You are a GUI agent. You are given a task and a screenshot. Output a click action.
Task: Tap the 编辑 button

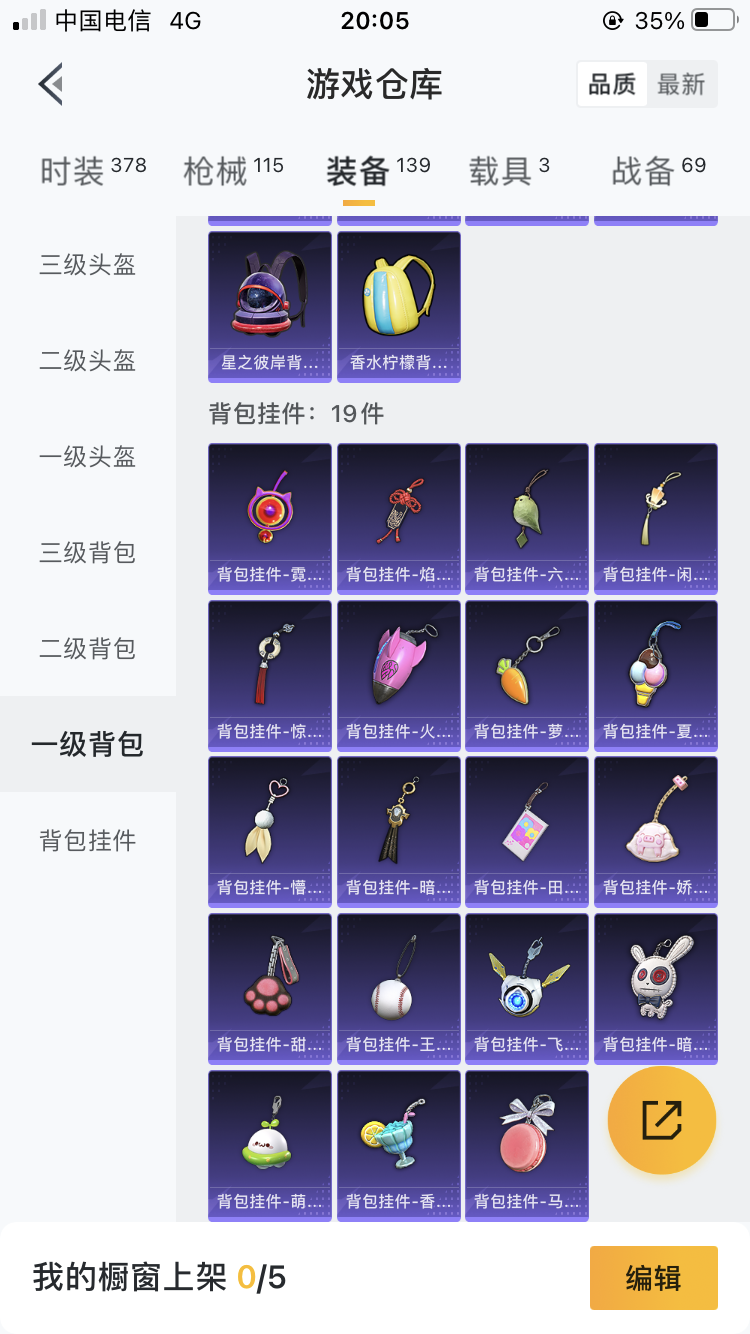point(653,1277)
